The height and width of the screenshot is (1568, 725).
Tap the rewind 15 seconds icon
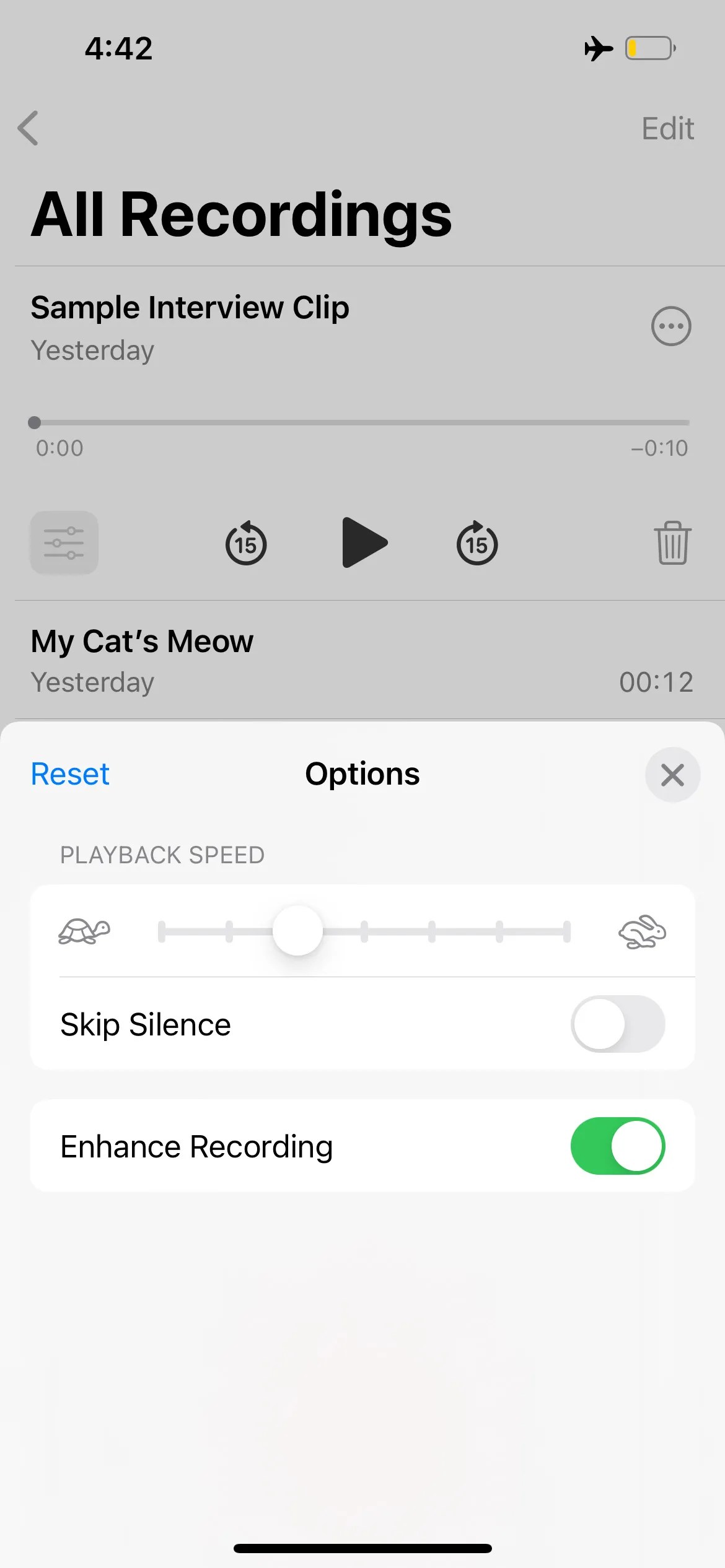[245, 543]
